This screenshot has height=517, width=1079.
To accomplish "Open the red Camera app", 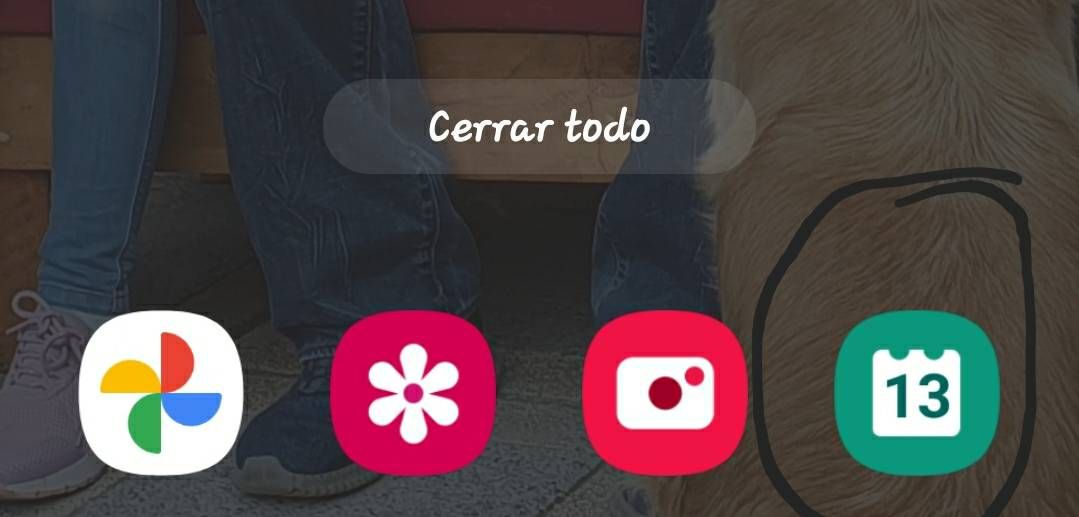I will [x=665, y=392].
